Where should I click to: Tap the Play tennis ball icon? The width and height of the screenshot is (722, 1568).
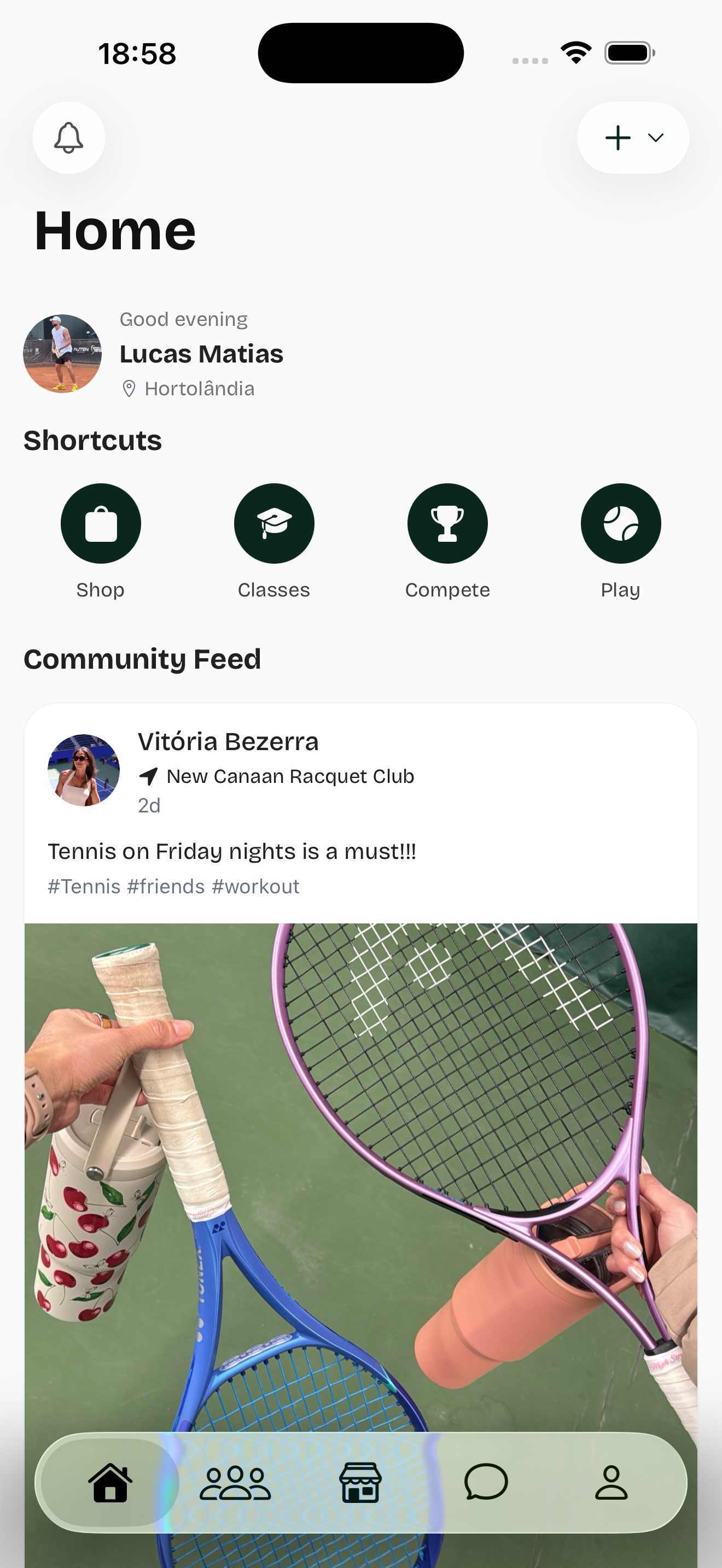[621, 523]
